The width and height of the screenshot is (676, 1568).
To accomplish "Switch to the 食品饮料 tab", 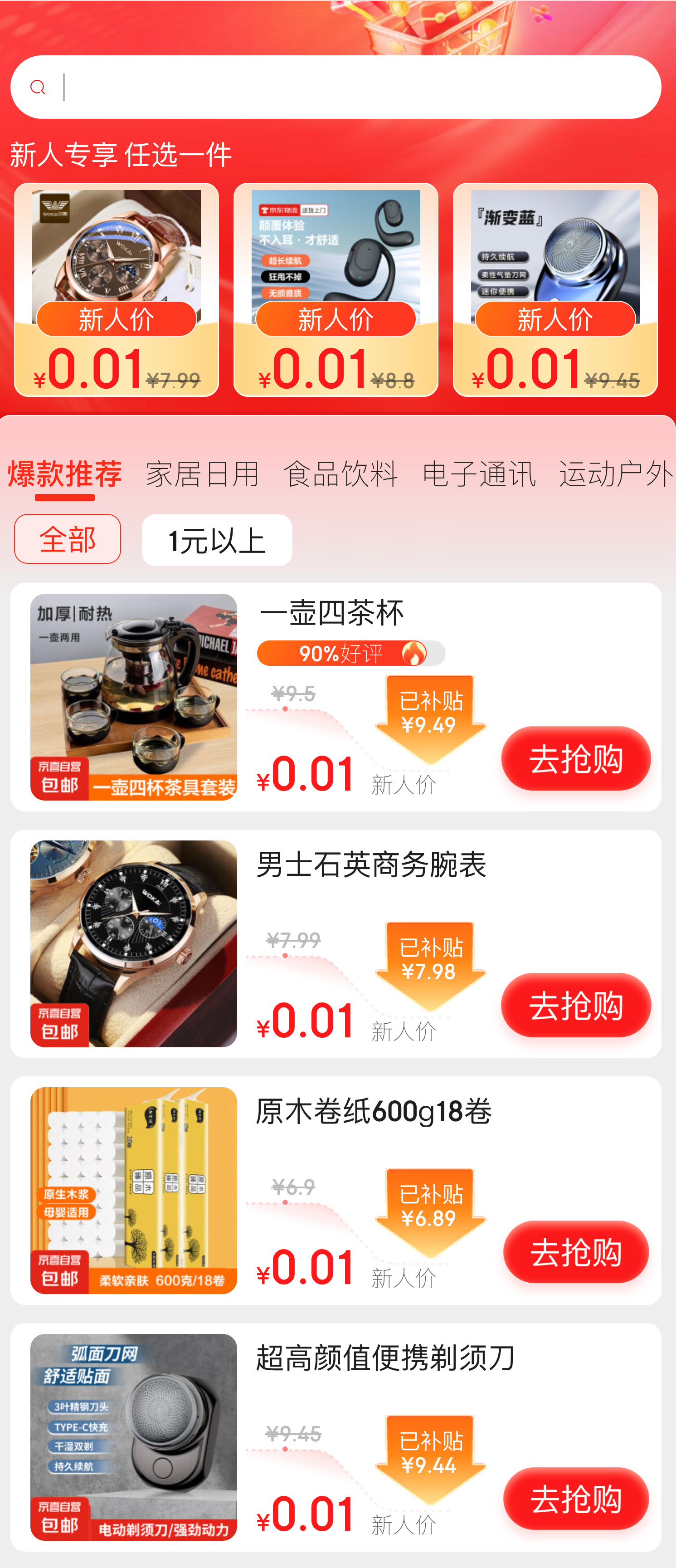I will (341, 474).
